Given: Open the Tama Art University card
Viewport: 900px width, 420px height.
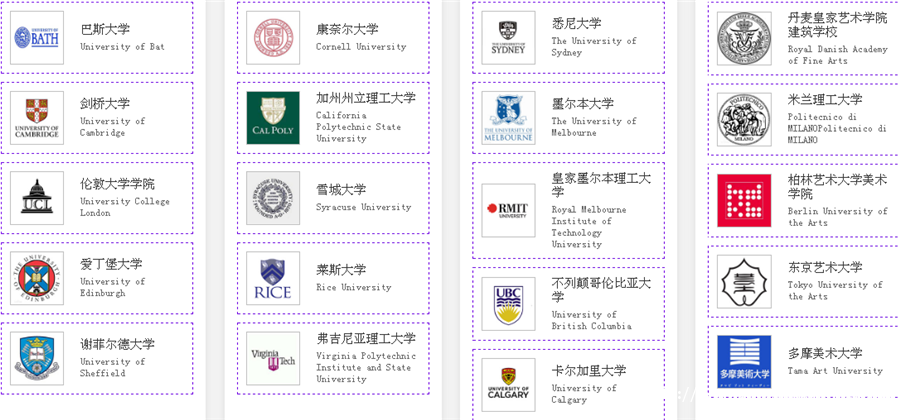Looking at the screenshot, I should (x=803, y=361).
